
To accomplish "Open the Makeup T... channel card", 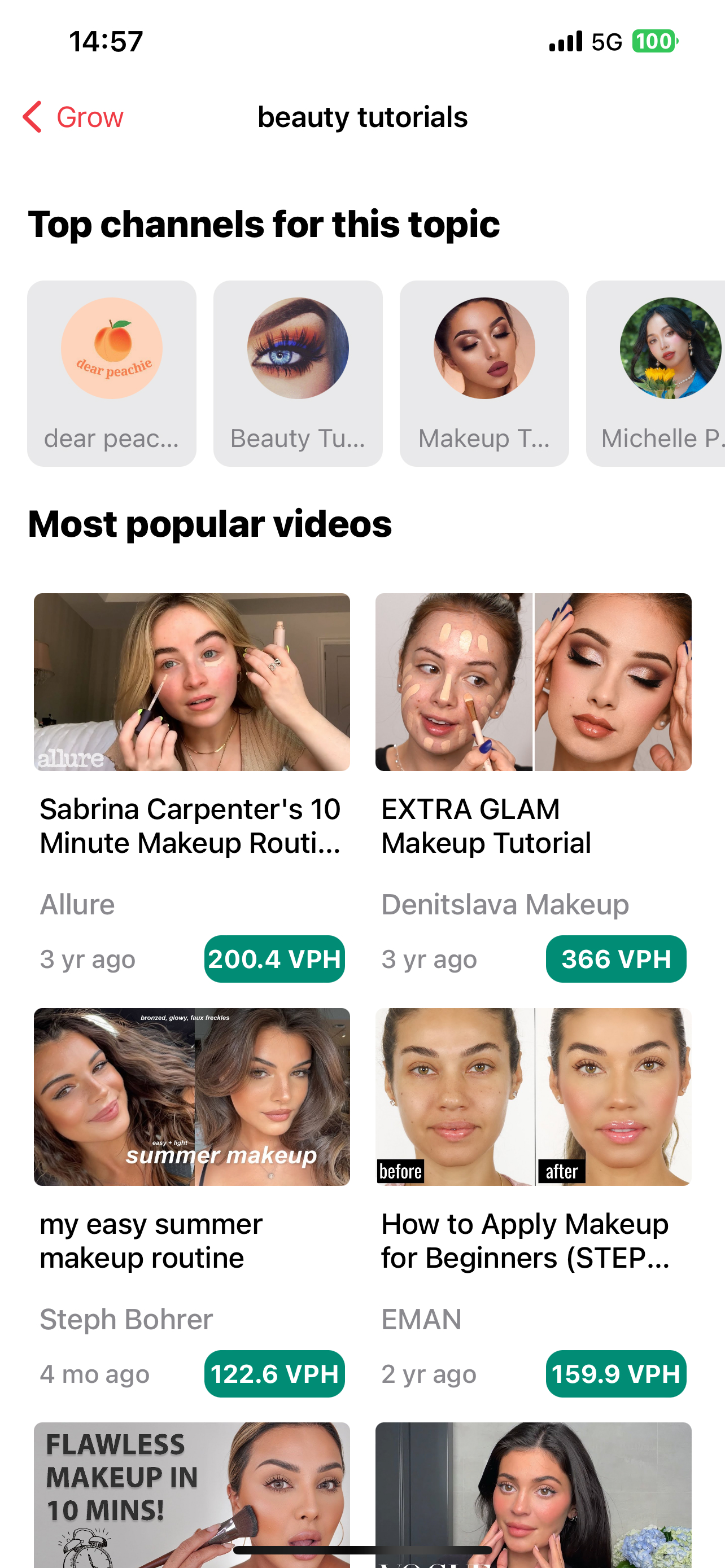I will (x=484, y=373).
